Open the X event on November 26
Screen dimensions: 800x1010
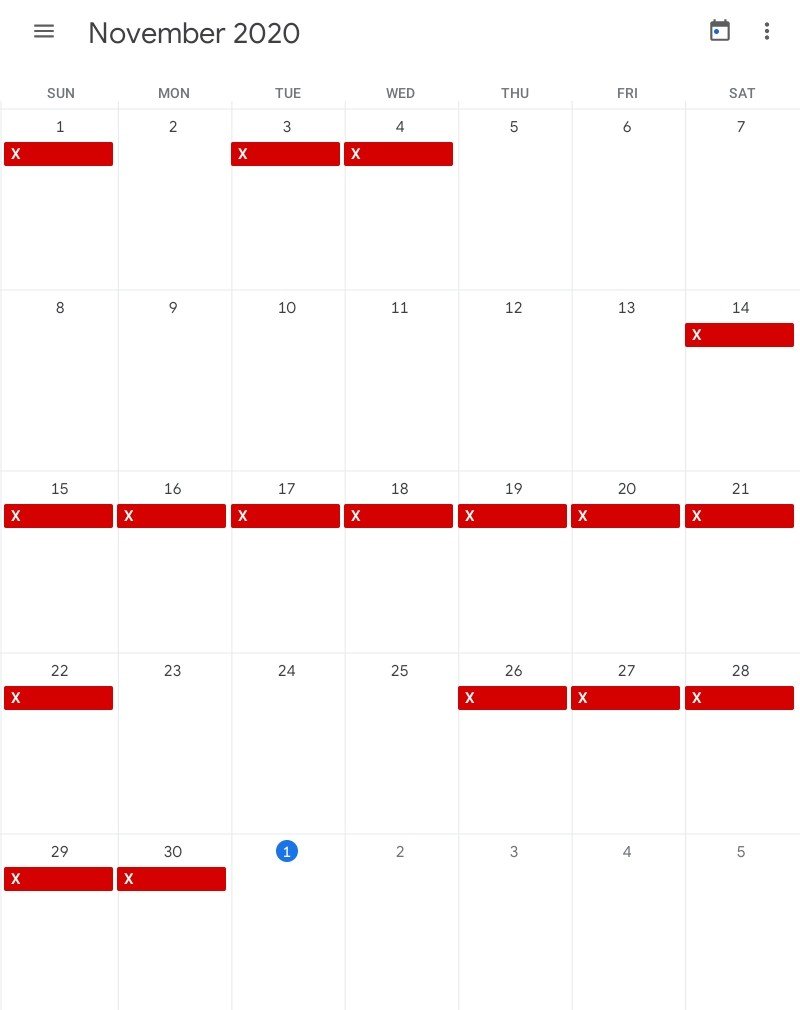click(x=512, y=698)
